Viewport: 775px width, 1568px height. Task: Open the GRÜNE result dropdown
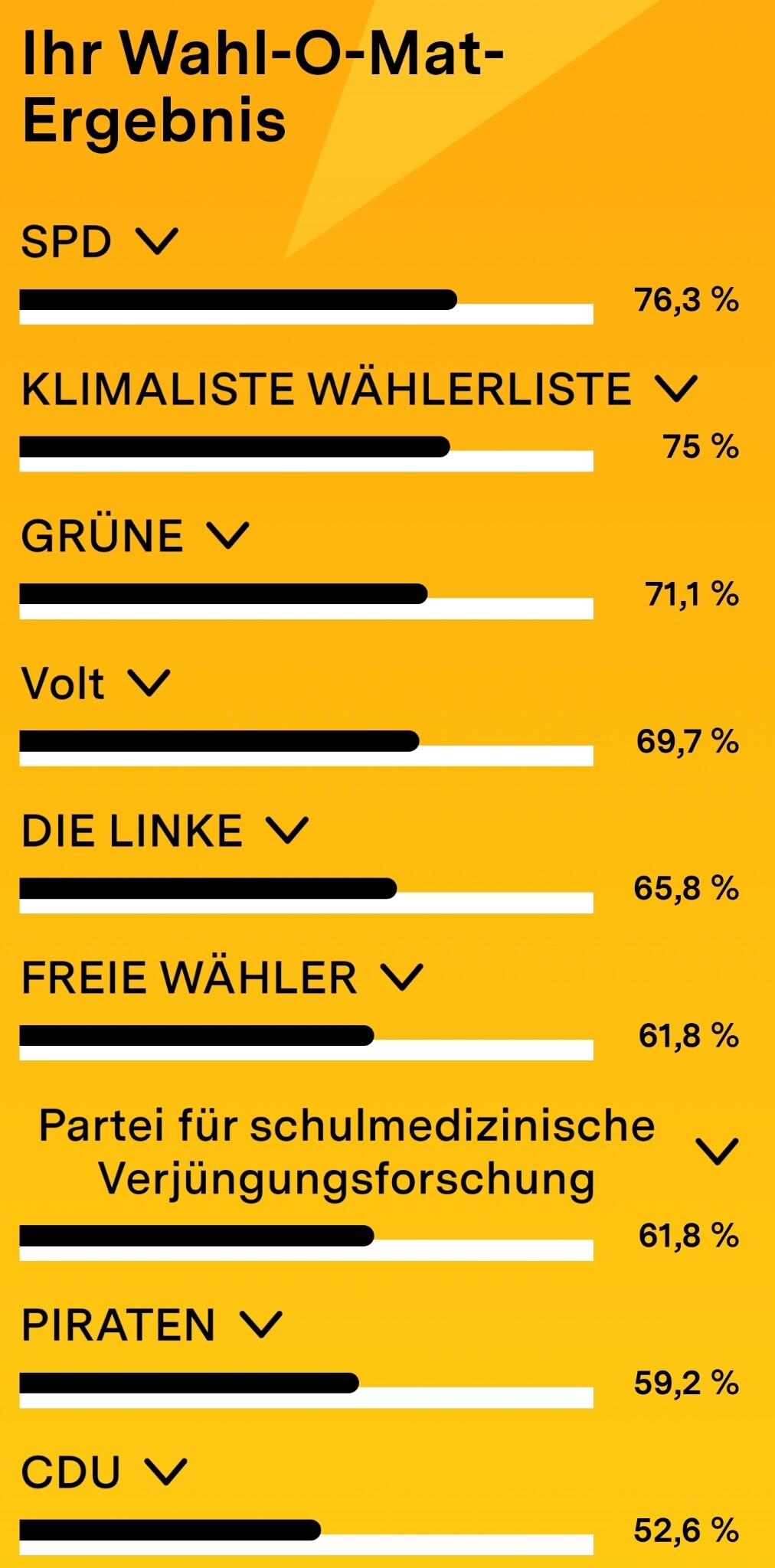[x=229, y=536]
